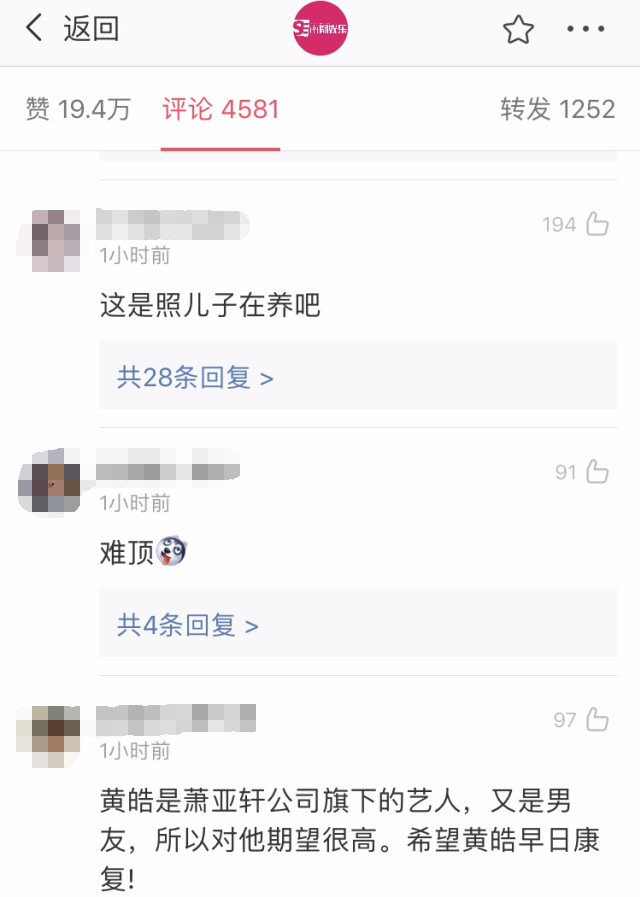Open profile of the 难顶 commenter's avatar

pyautogui.click(x=49, y=482)
